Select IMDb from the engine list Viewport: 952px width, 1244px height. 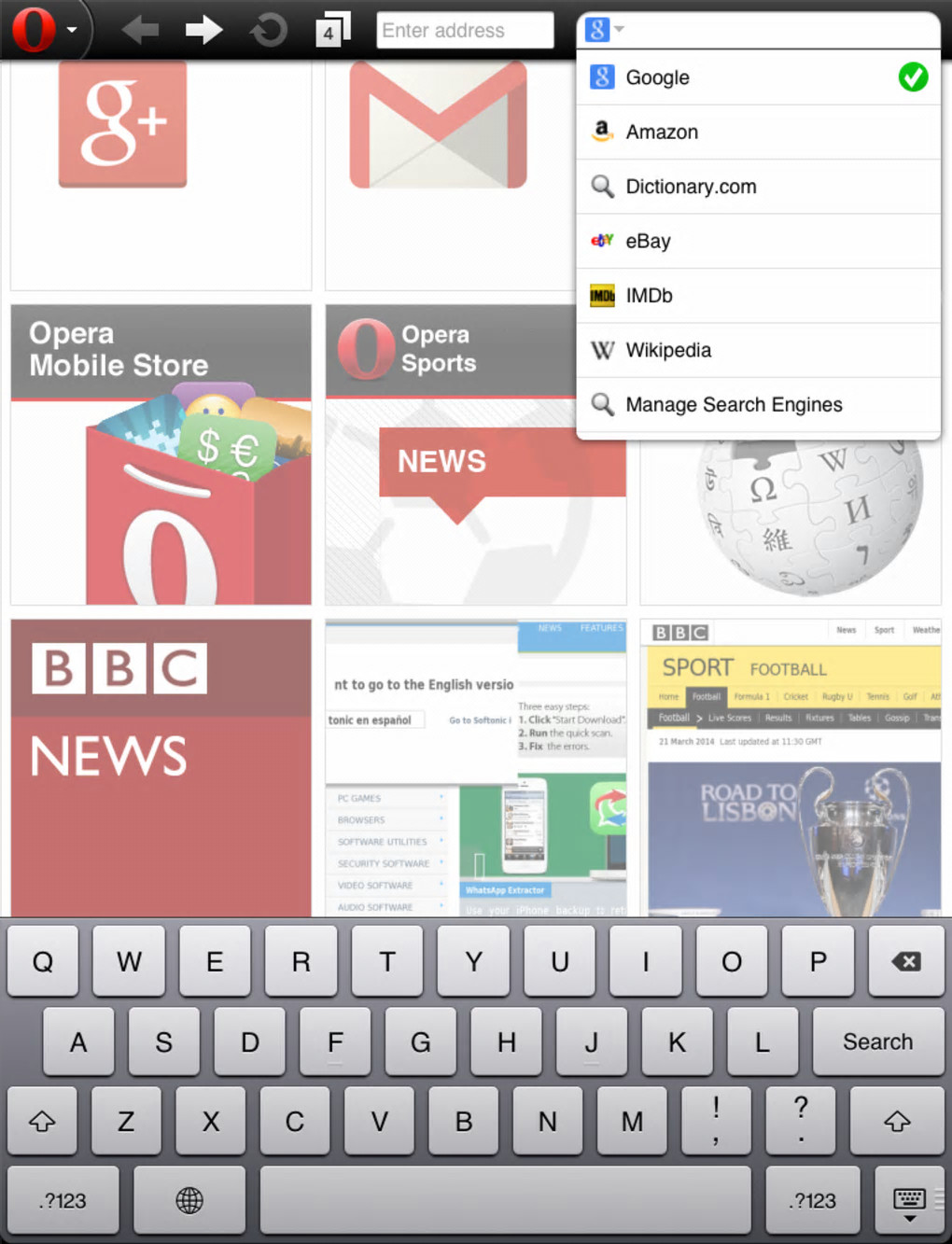point(757,295)
